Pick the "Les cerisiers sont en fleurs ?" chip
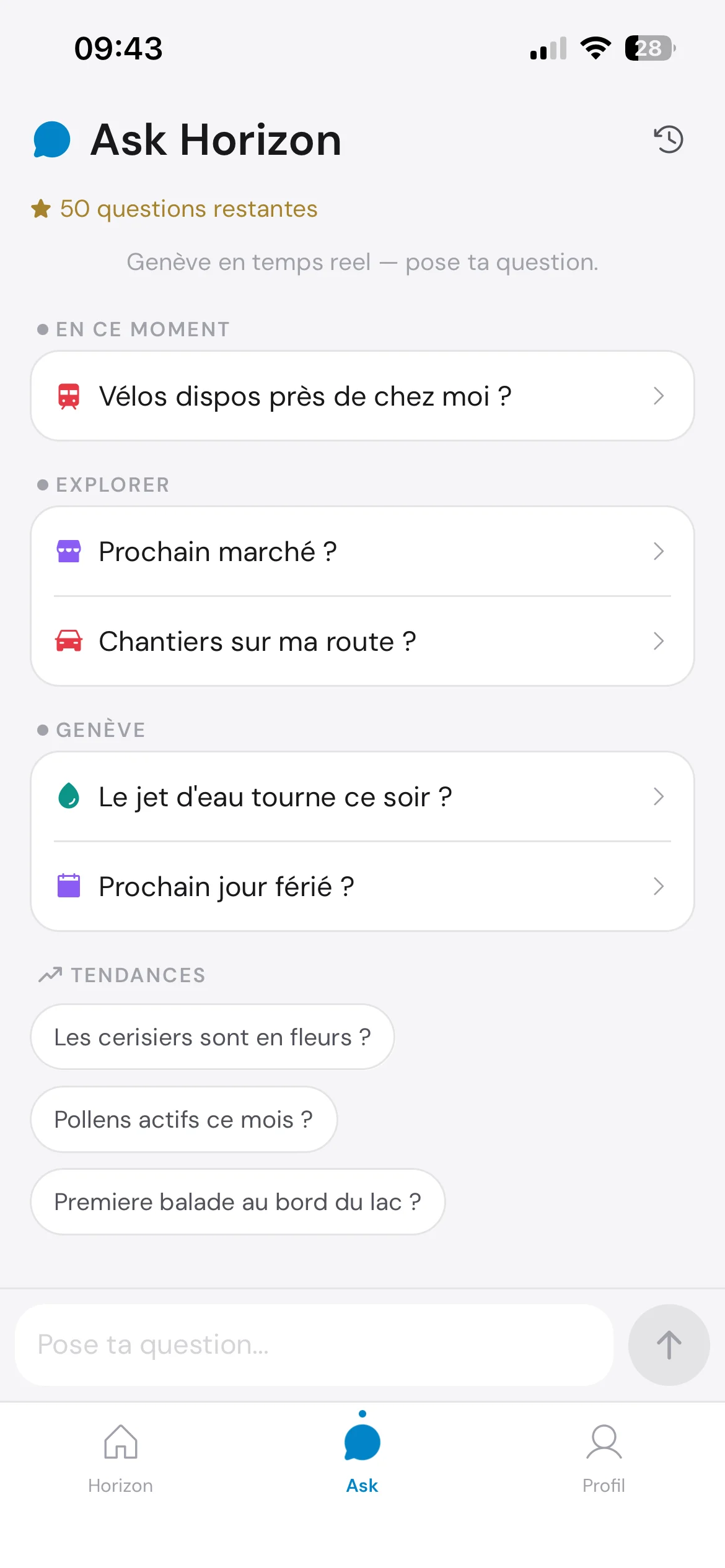Screen dimensions: 725x1568 [213, 1037]
